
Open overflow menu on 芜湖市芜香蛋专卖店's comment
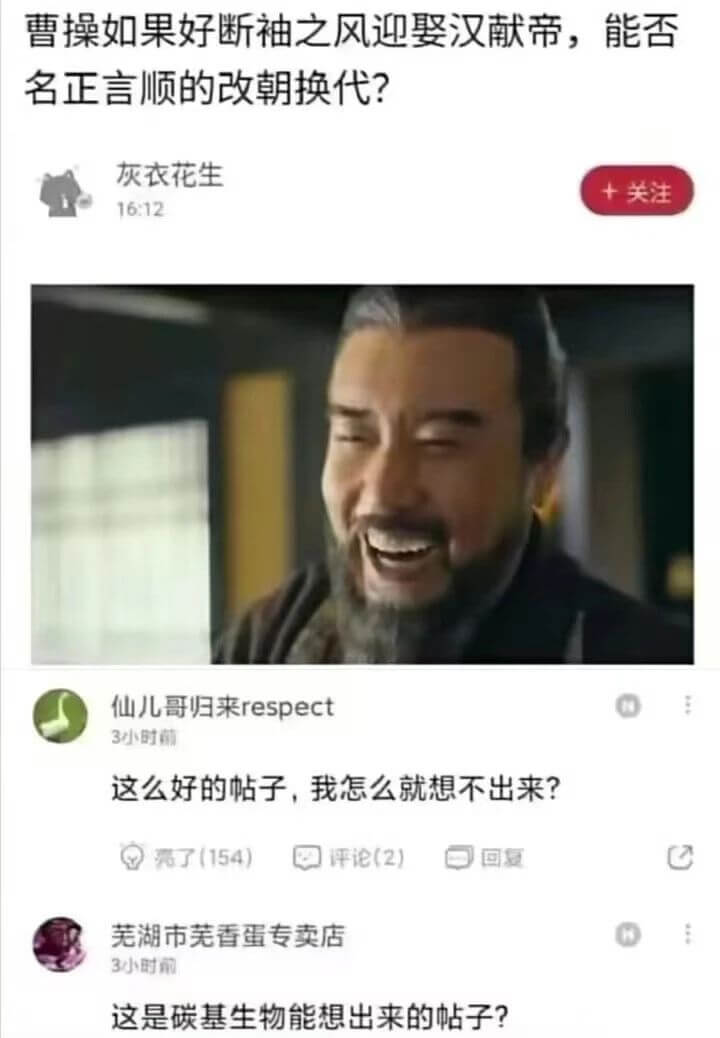tap(688, 934)
